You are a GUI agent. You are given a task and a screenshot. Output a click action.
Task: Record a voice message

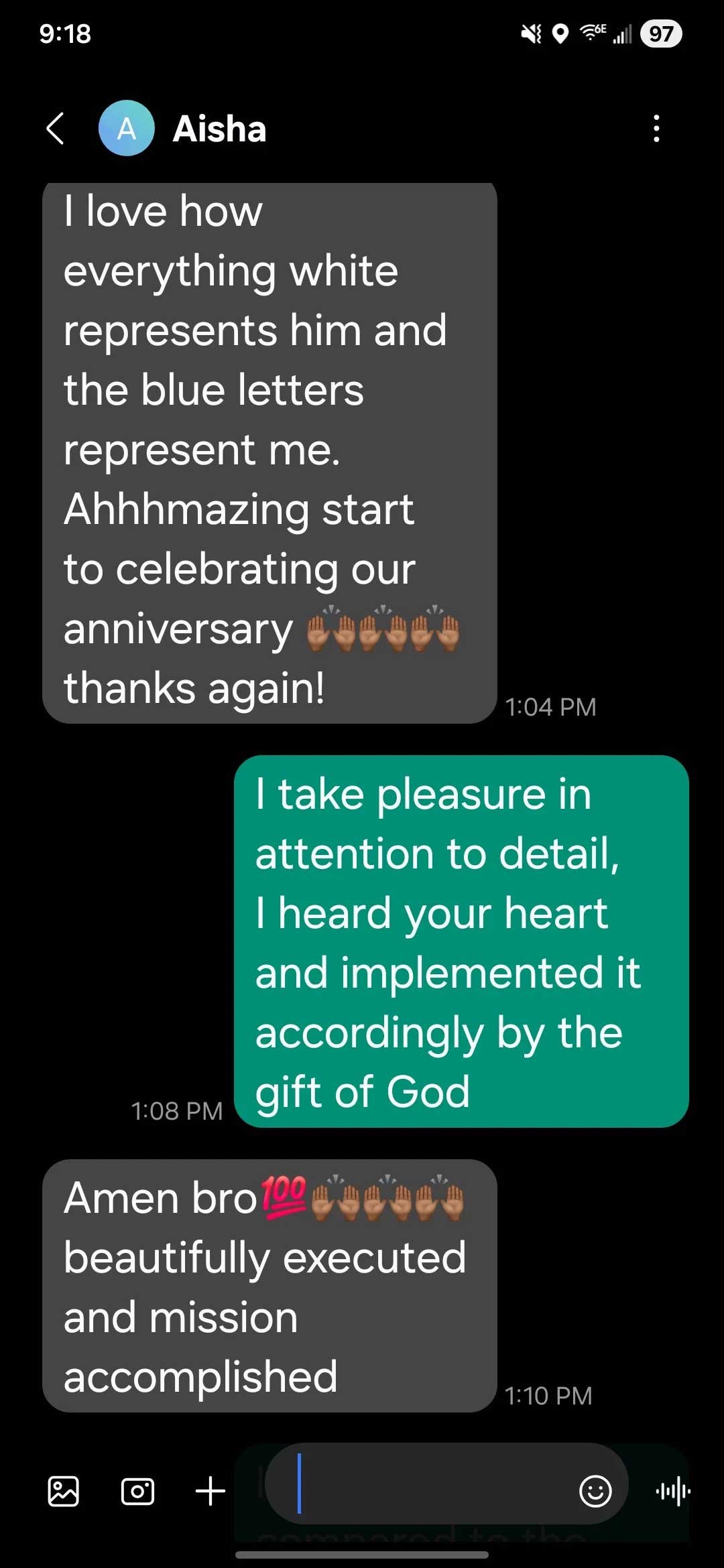(x=673, y=1491)
